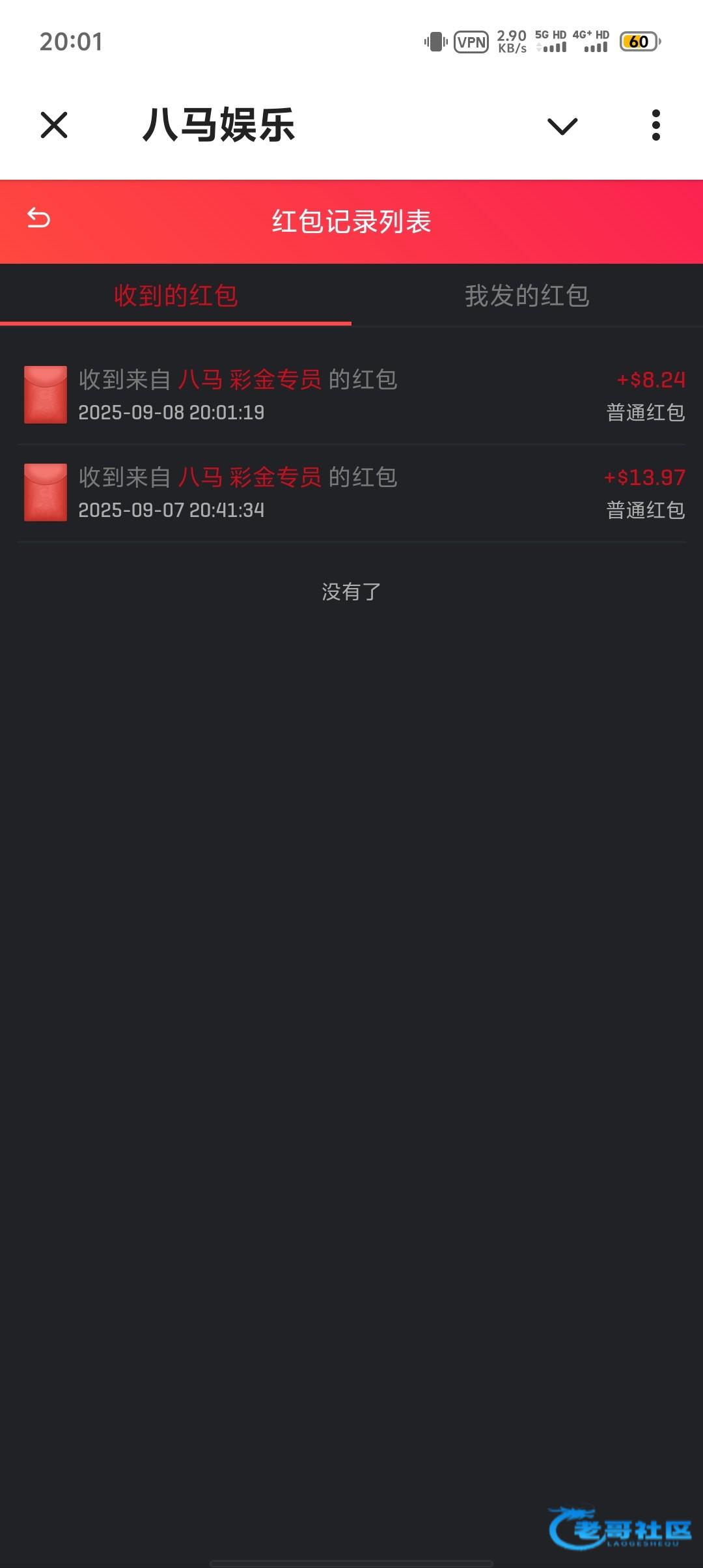This screenshot has width=703, height=1568.
Task: Close the 八马娱乐 web page
Action: point(54,125)
